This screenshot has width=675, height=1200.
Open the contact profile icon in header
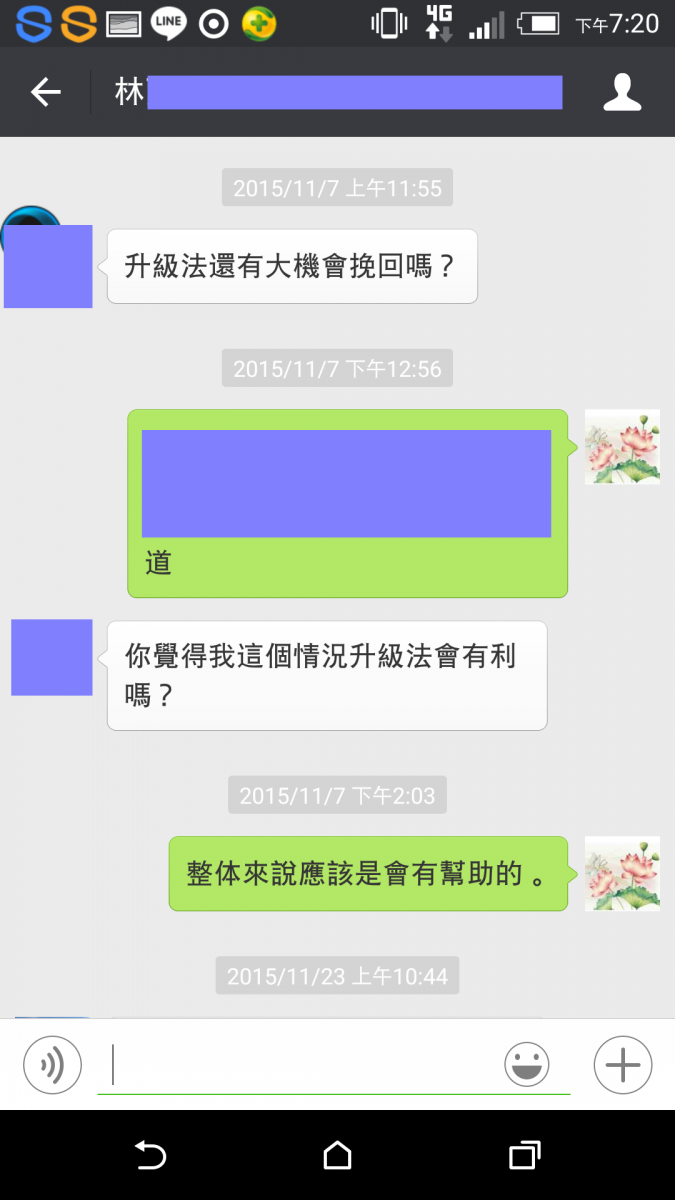pos(621,93)
